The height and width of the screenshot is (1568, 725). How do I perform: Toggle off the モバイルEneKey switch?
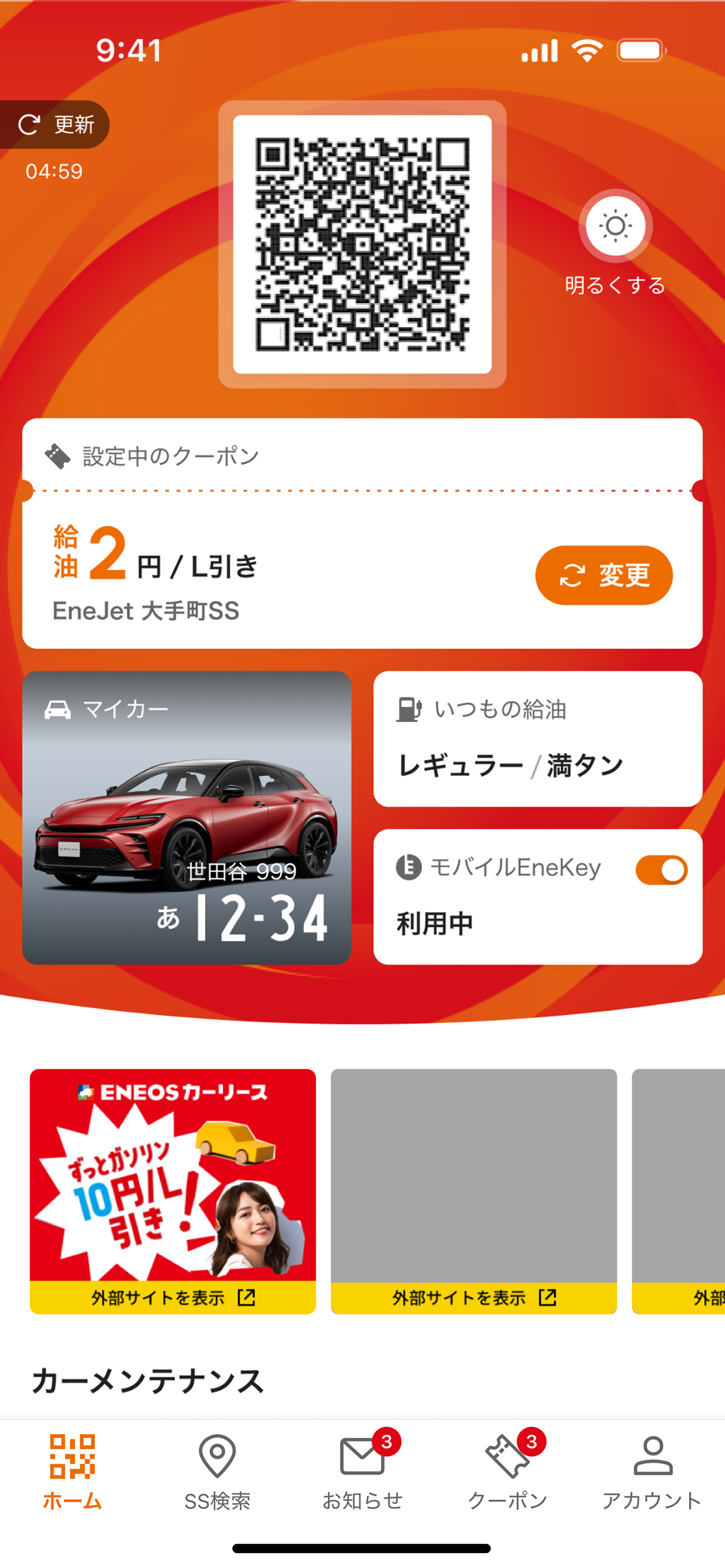coord(661,870)
